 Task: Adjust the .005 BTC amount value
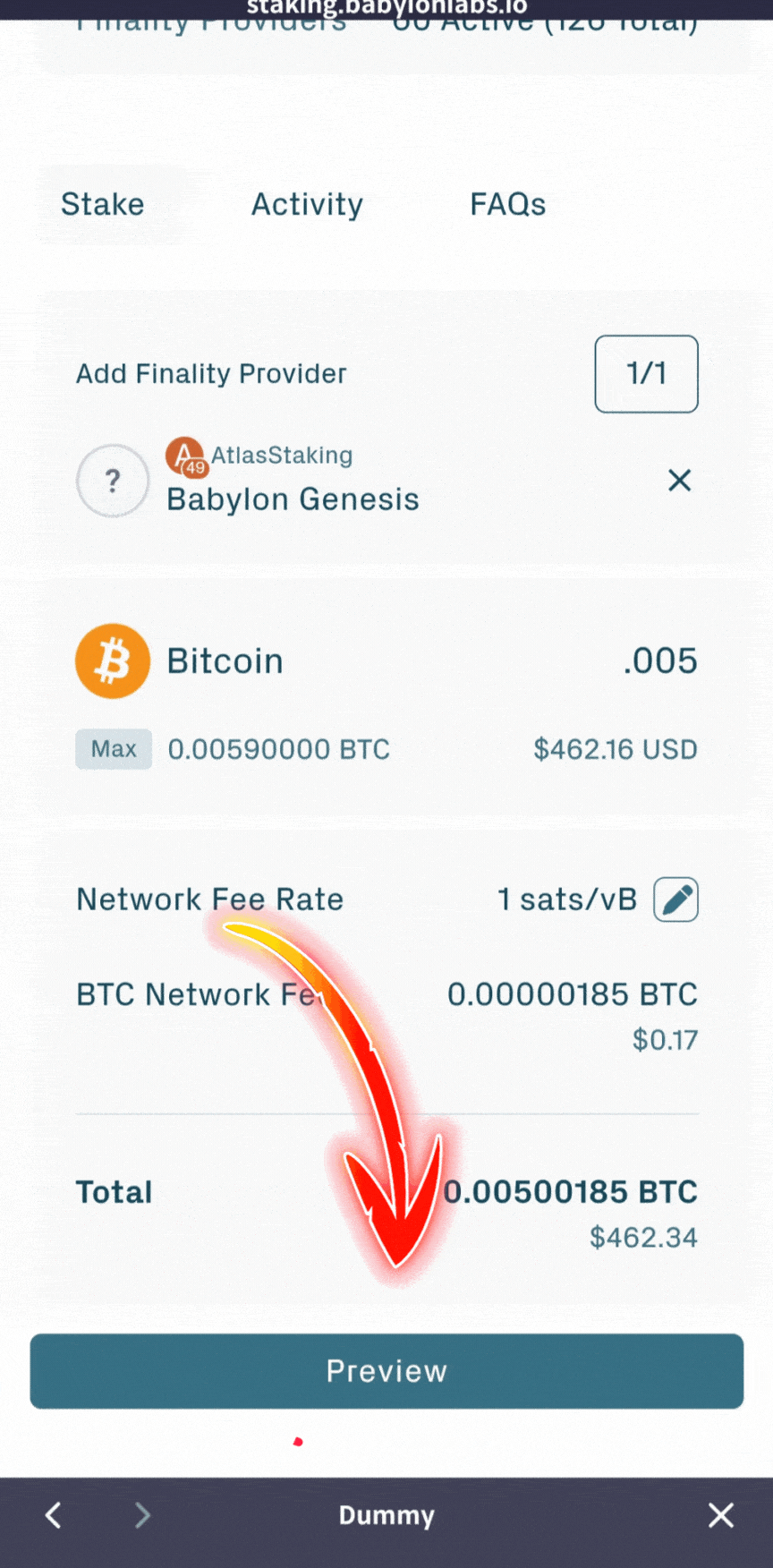point(661,660)
